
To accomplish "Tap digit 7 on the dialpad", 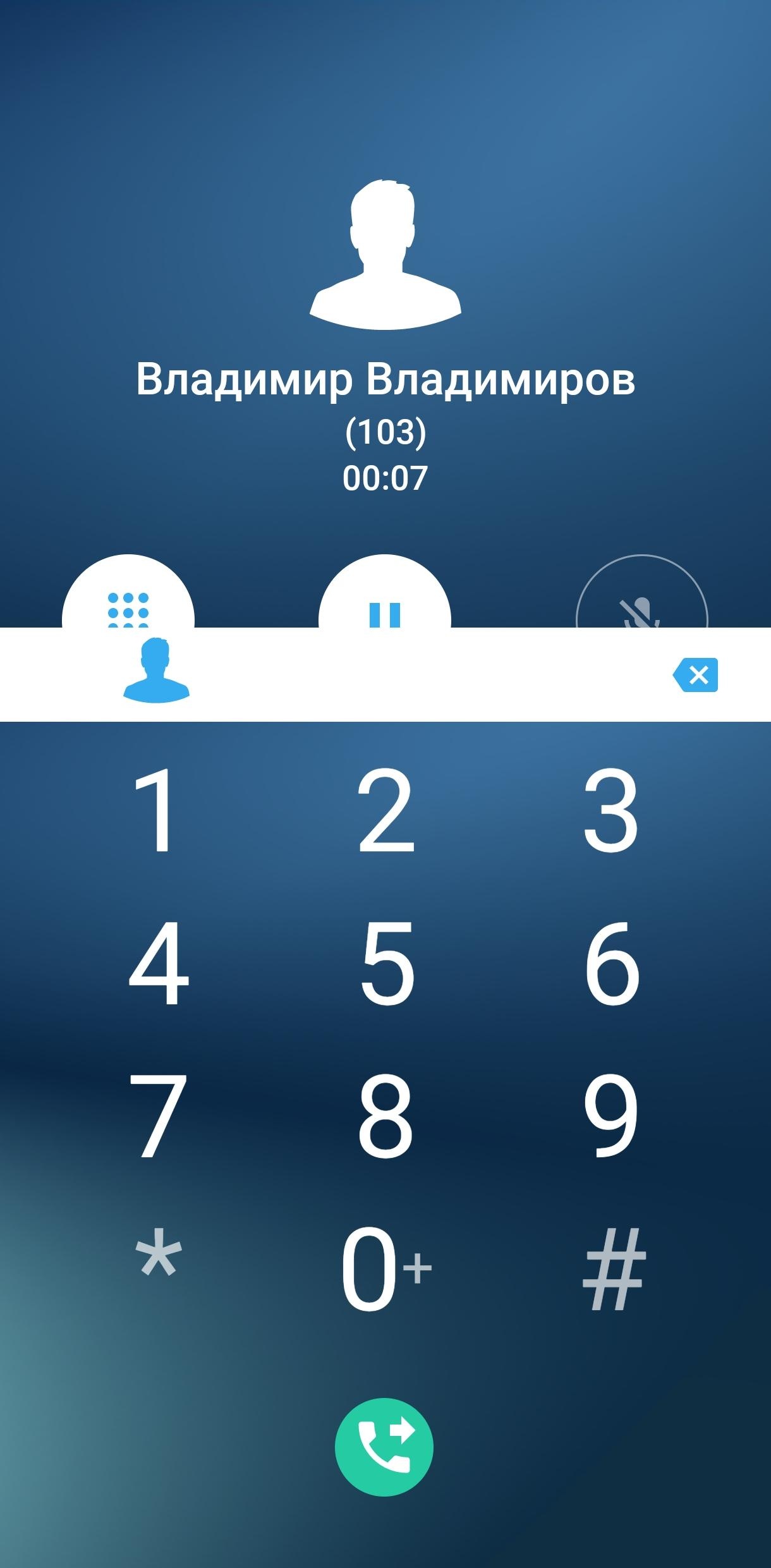I will [x=158, y=1116].
